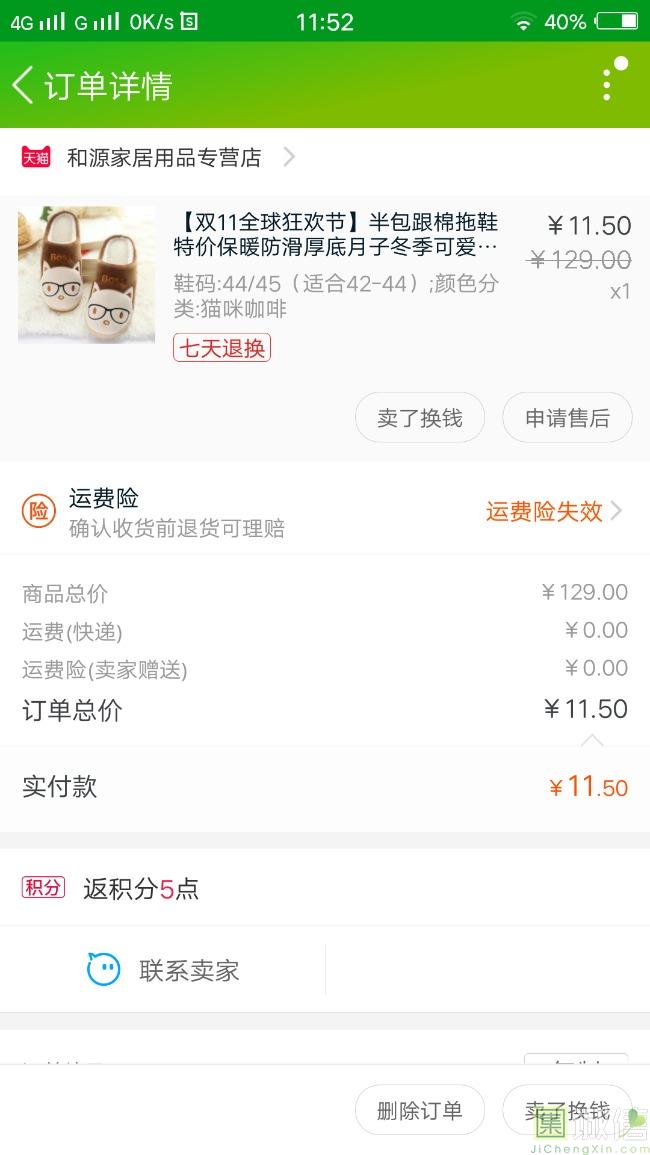Tap 卖了换钱 beside 删除订单
The height and width of the screenshot is (1155, 650).
[x=567, y=1110]
